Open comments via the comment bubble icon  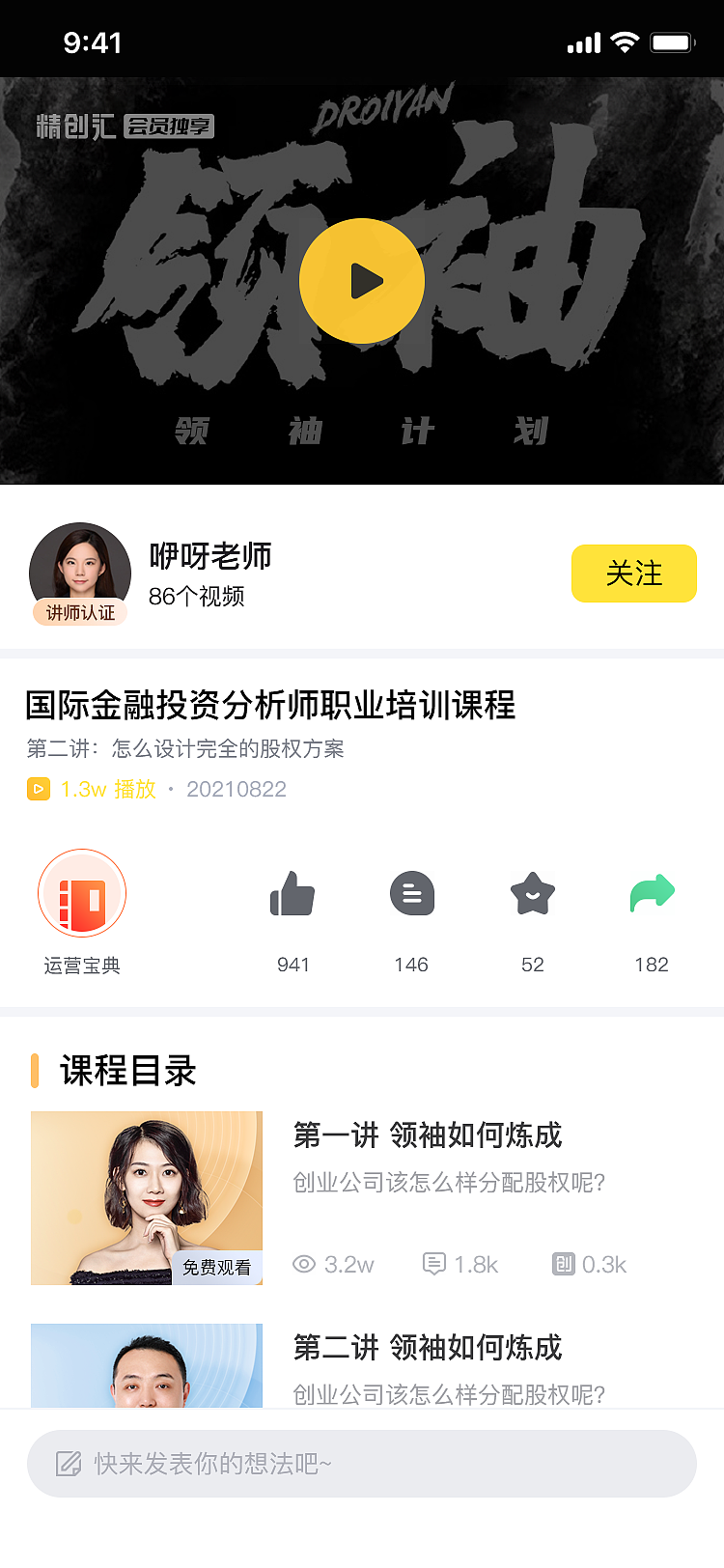coord(412,893)
